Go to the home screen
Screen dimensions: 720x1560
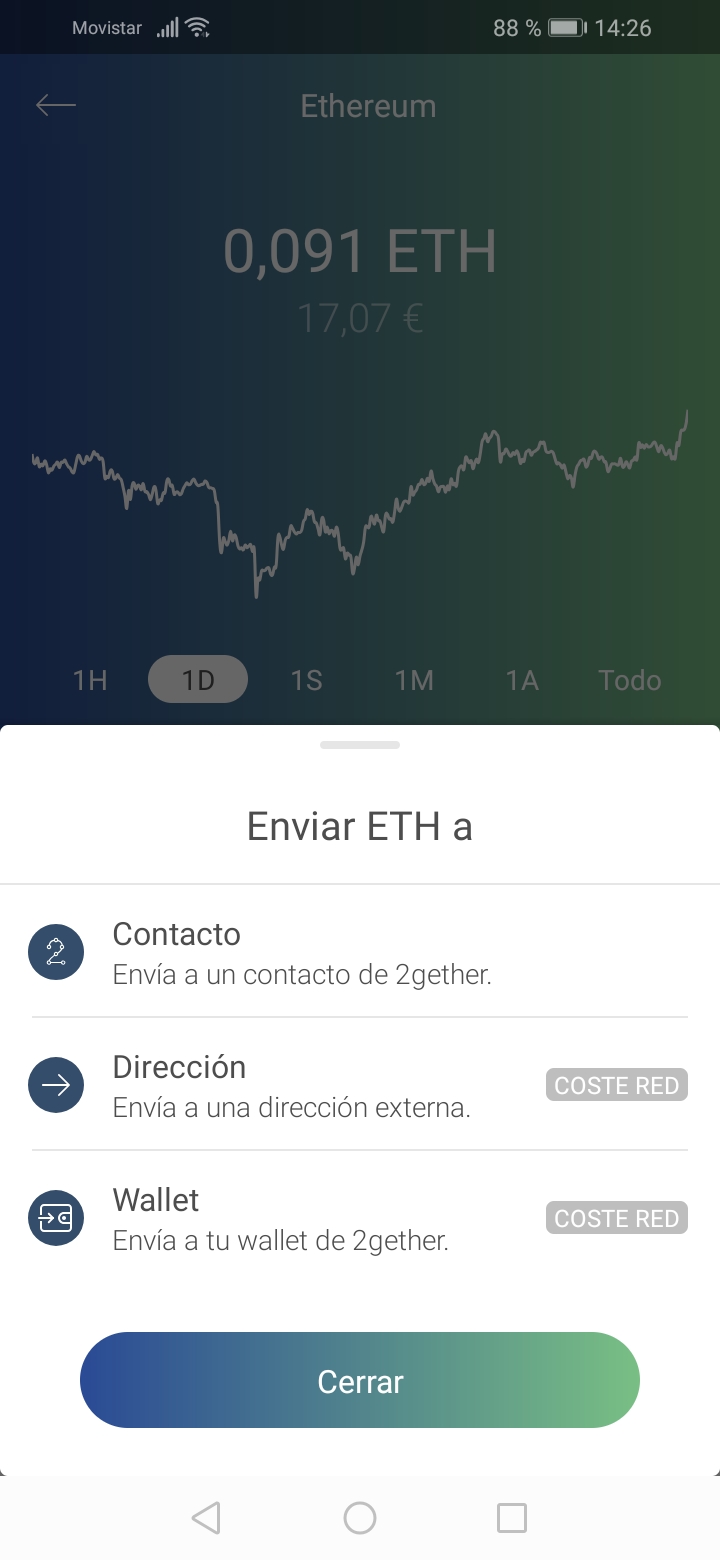(x=360, y=1518)
